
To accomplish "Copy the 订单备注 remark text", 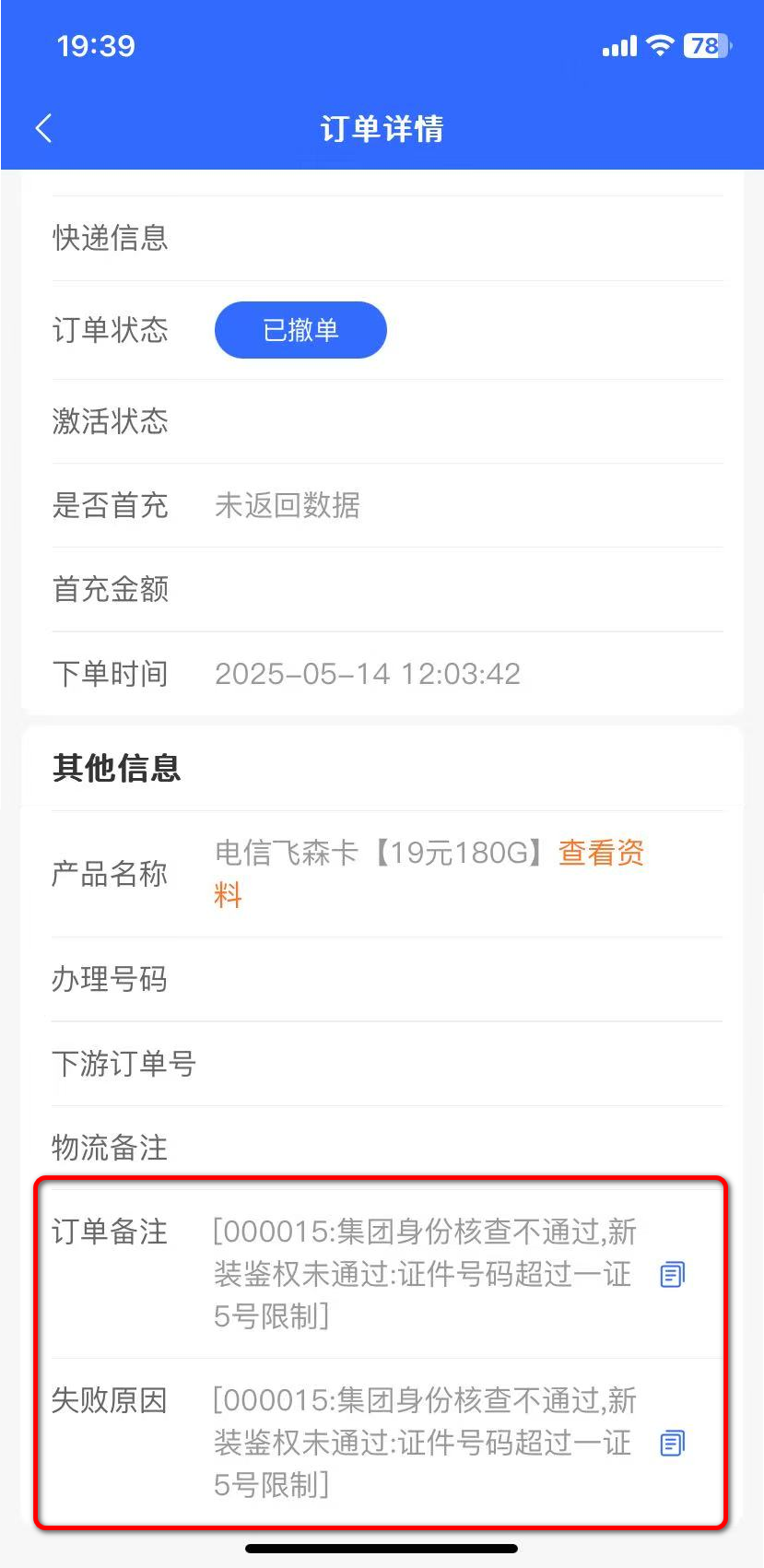I will (672, 1274).
